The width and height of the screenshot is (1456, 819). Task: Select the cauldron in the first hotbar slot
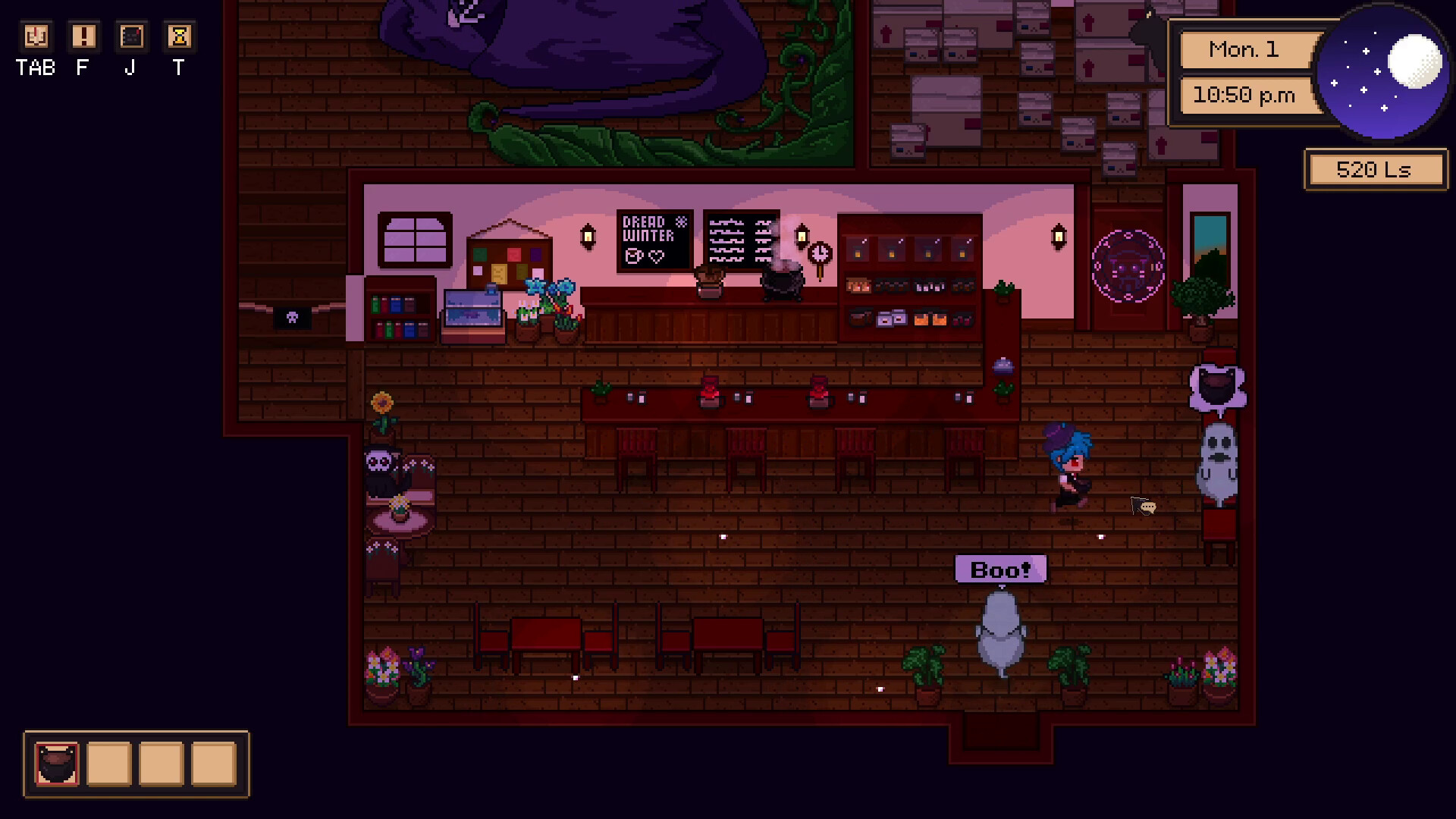[57, 764]
